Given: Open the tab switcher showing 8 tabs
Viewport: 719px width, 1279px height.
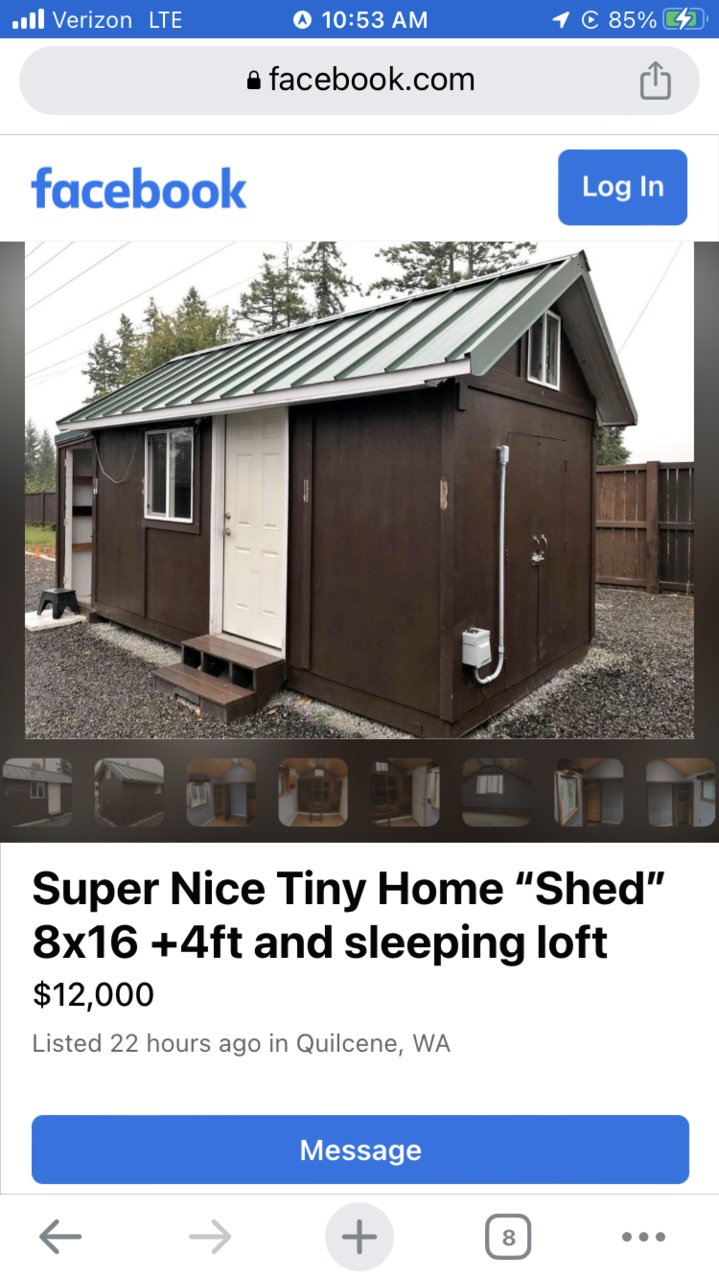Looking at the screenshot, I should (508, 1237).
